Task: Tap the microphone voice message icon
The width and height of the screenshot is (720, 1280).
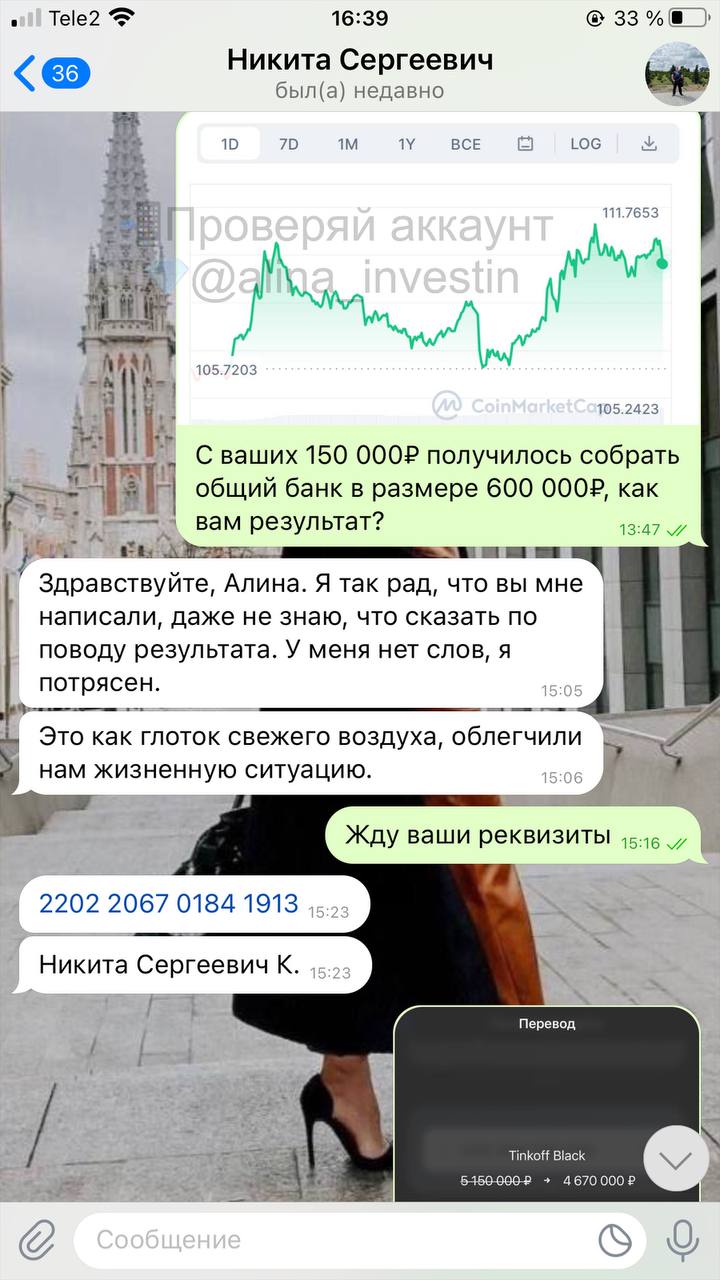Action: [683, 1240]
